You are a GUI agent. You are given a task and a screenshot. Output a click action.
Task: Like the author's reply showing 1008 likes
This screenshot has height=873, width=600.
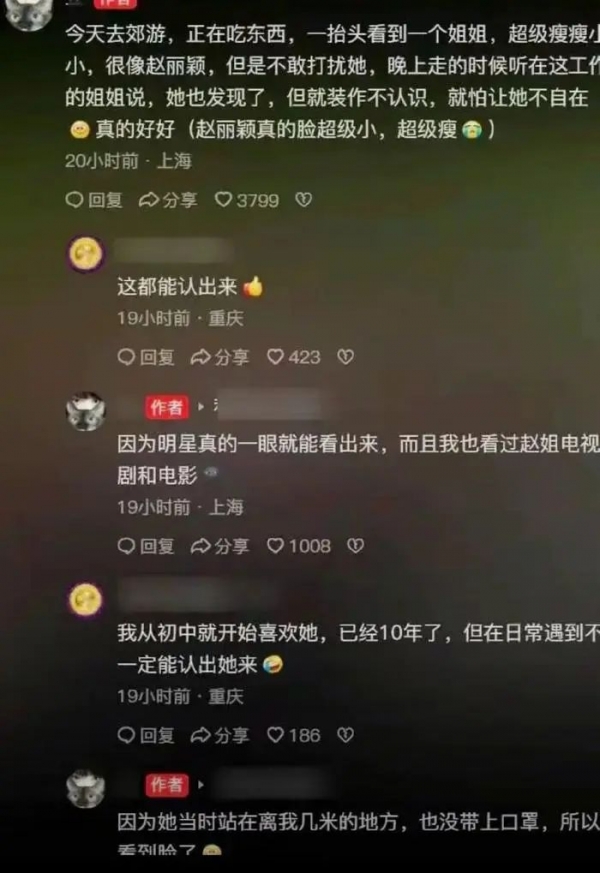point(298,546)
